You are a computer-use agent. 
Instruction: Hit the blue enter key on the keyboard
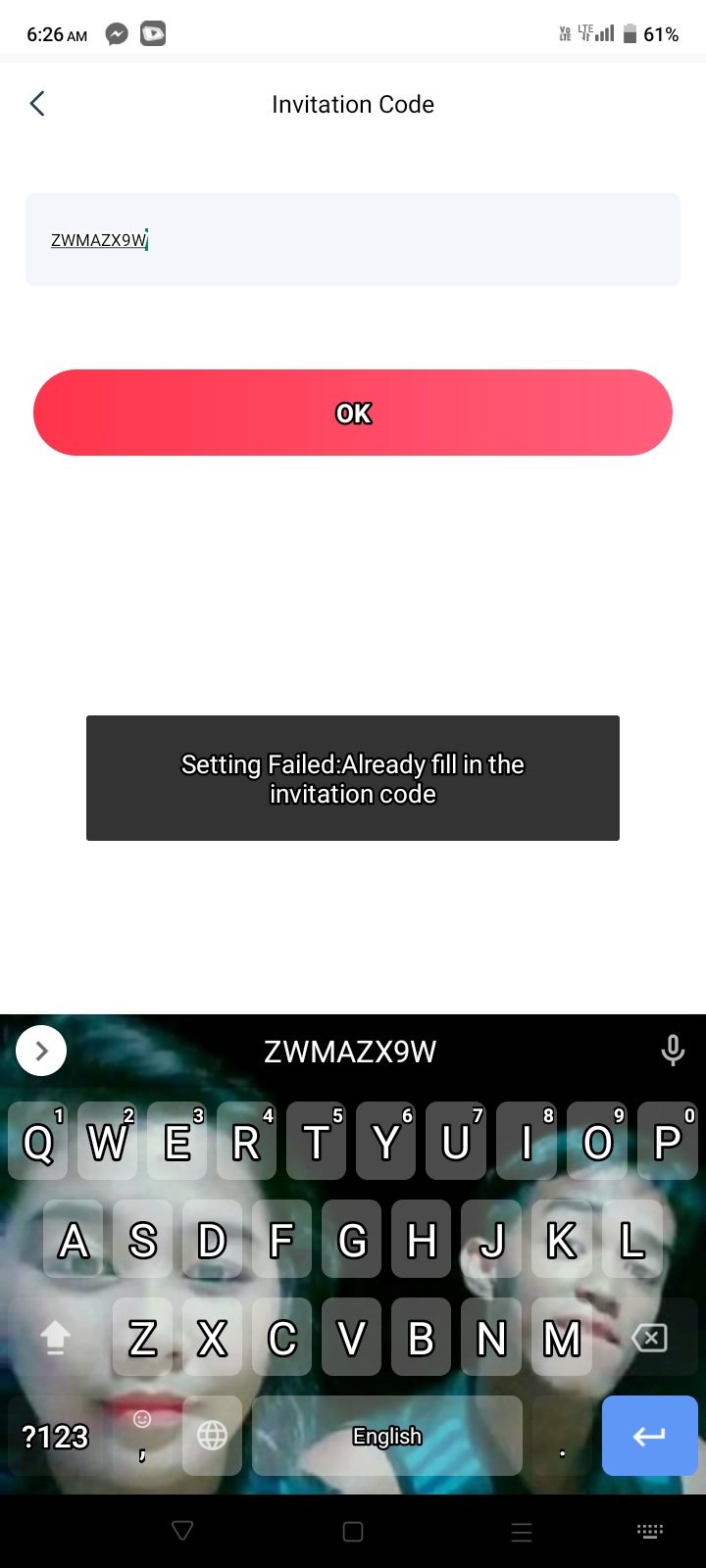point(648,1436)
